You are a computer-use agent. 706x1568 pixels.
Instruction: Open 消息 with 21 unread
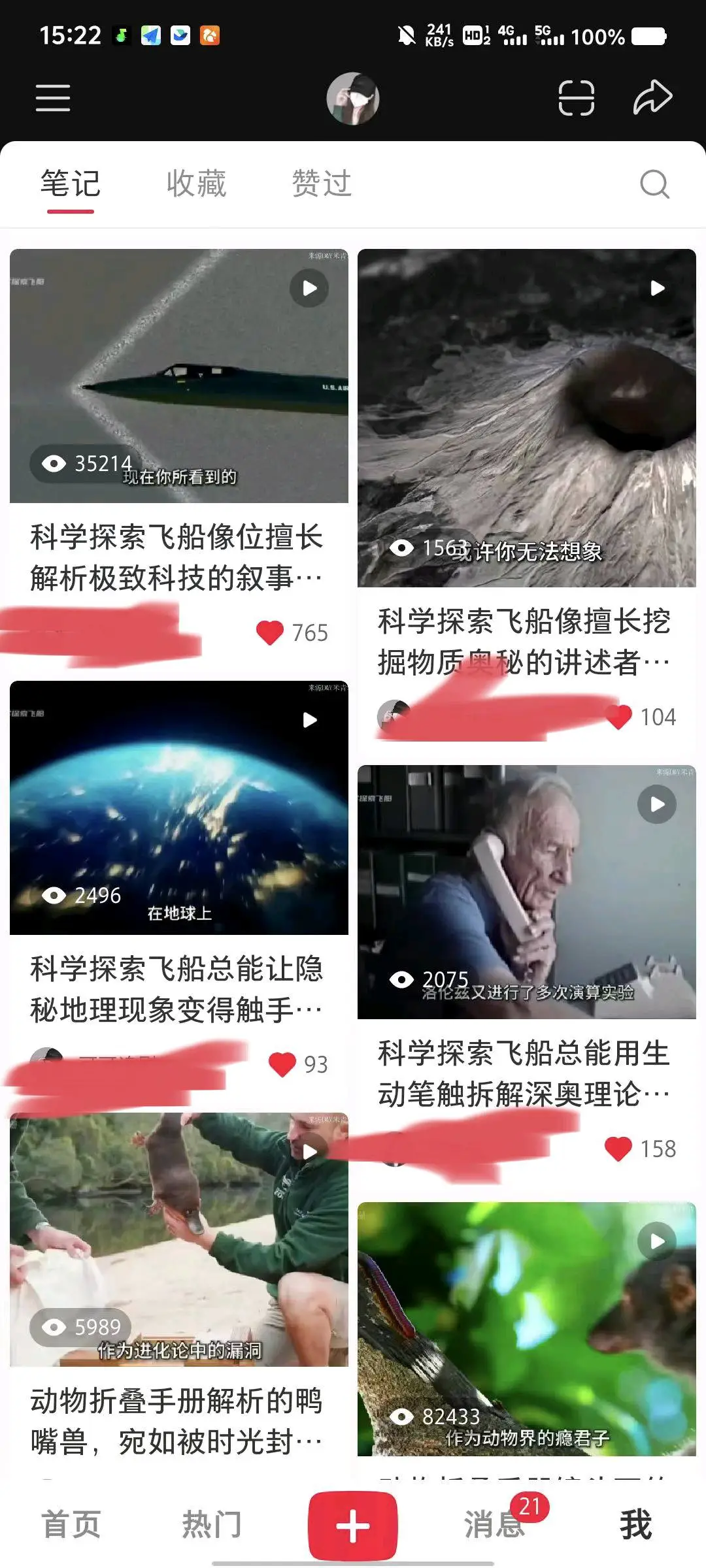(495, 1525)
